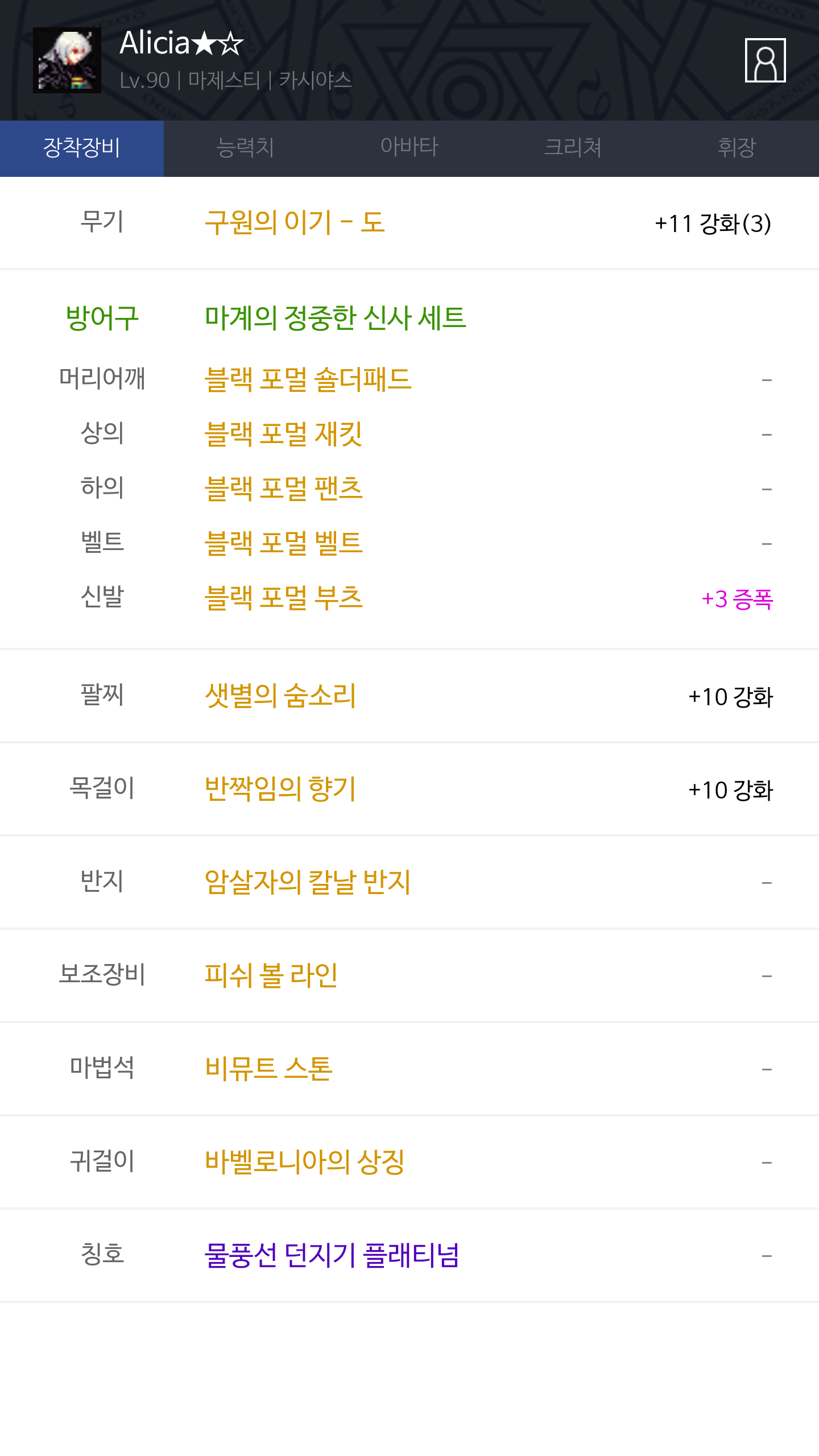The image size is (819, 1456).
Task: Switch to the 크리쳐 tab
Action: point(573,148)
